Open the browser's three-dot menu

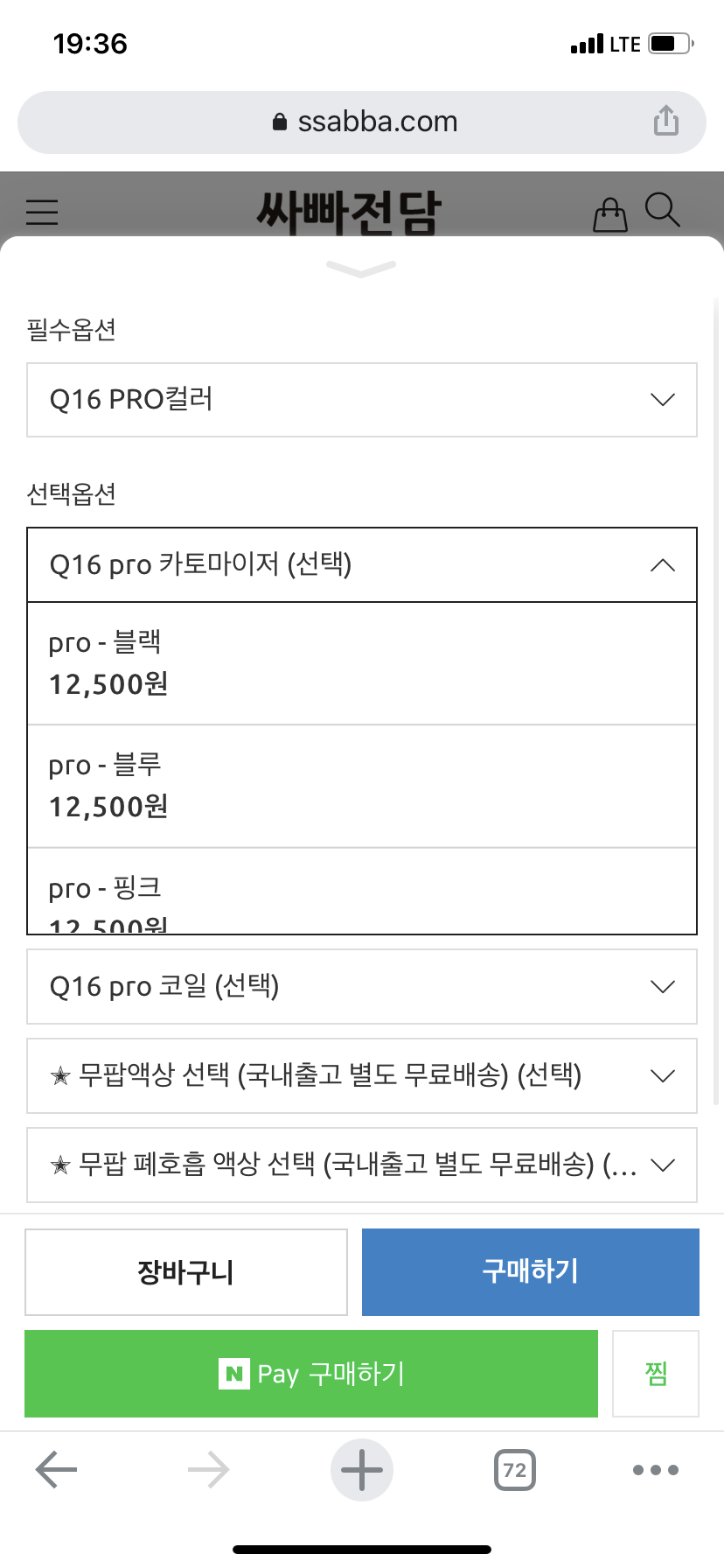(x=656, y=1470)
